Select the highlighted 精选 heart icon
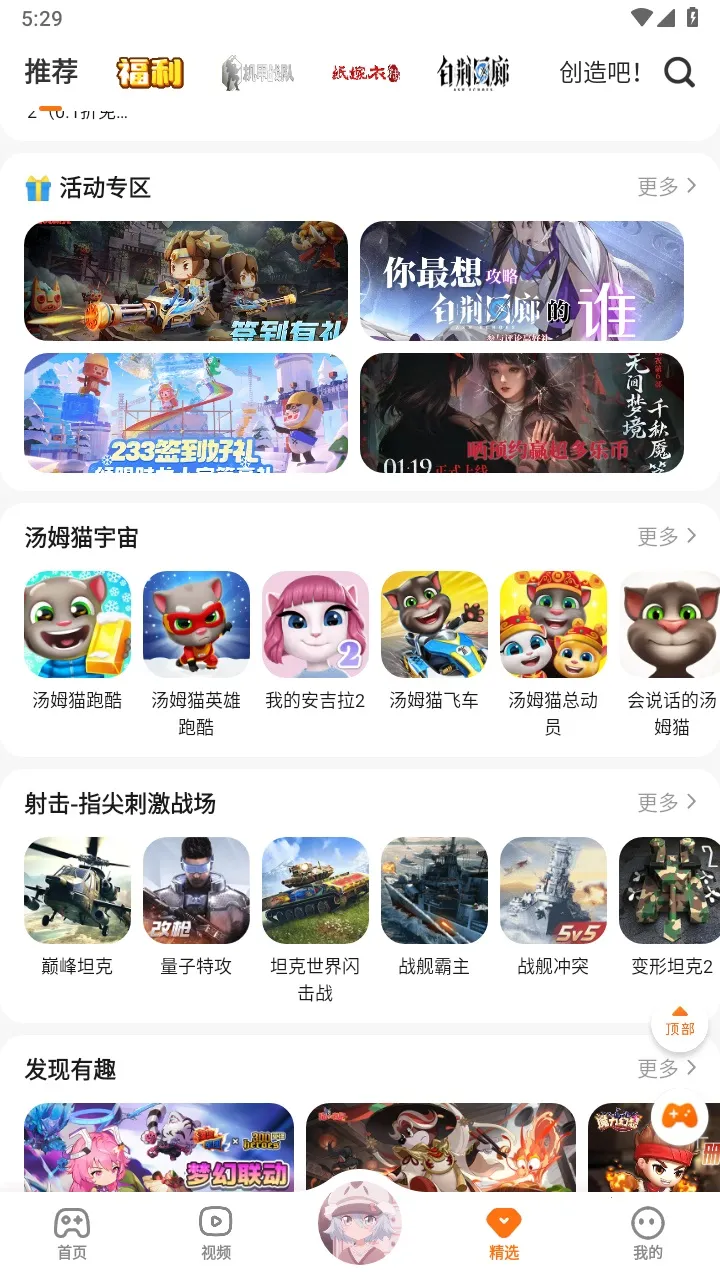Viewport: 720px width, 1280px height. (504, 1221)
